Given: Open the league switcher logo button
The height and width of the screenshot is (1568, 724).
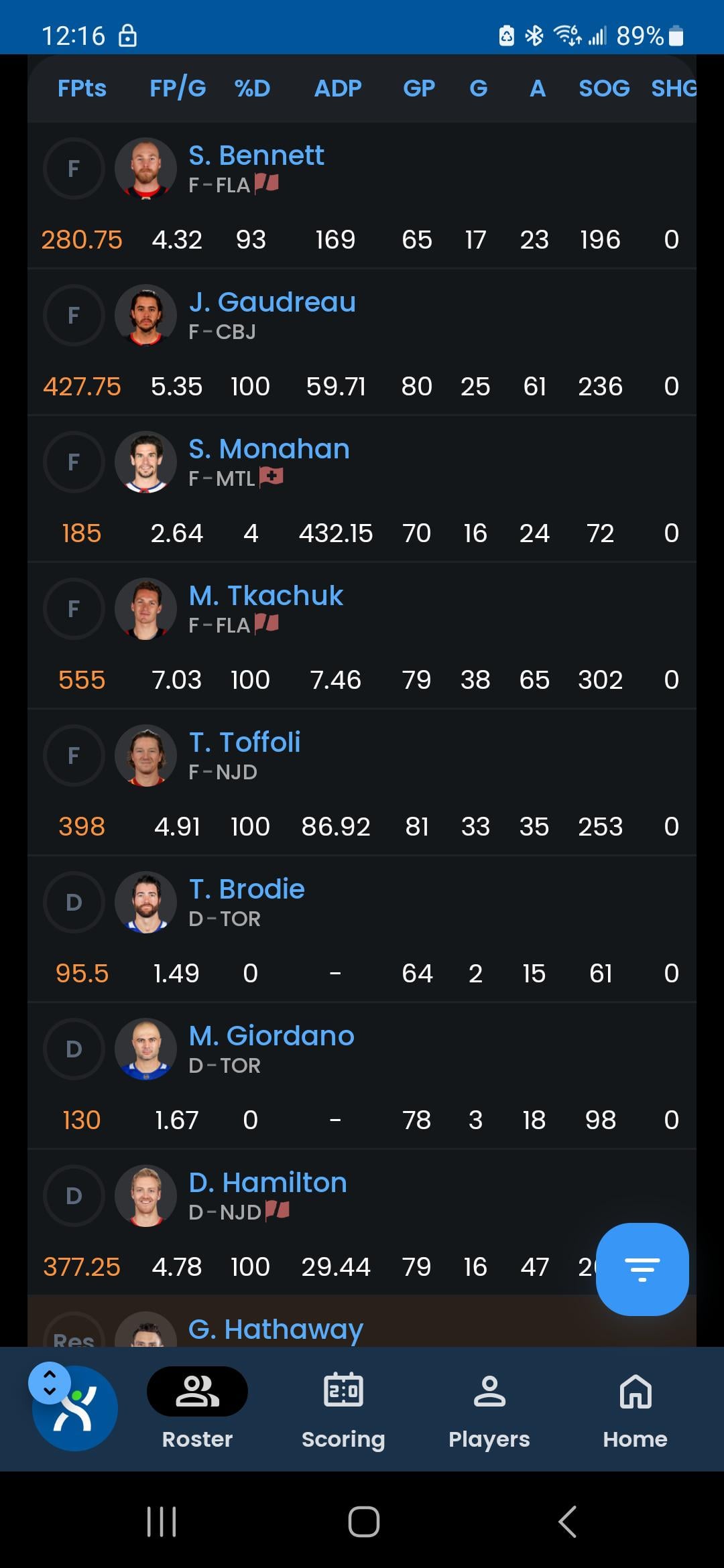Looking at the screenshot, I should (75, 1408).
